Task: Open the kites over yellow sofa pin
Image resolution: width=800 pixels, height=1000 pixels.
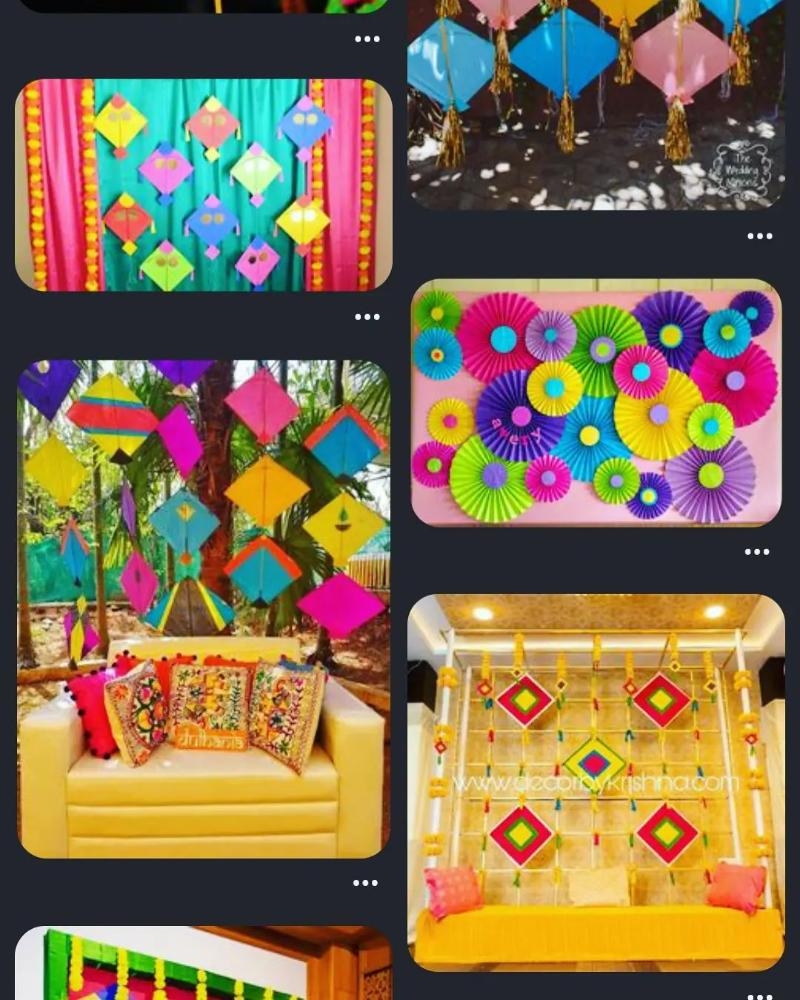Action: [203, 608]
